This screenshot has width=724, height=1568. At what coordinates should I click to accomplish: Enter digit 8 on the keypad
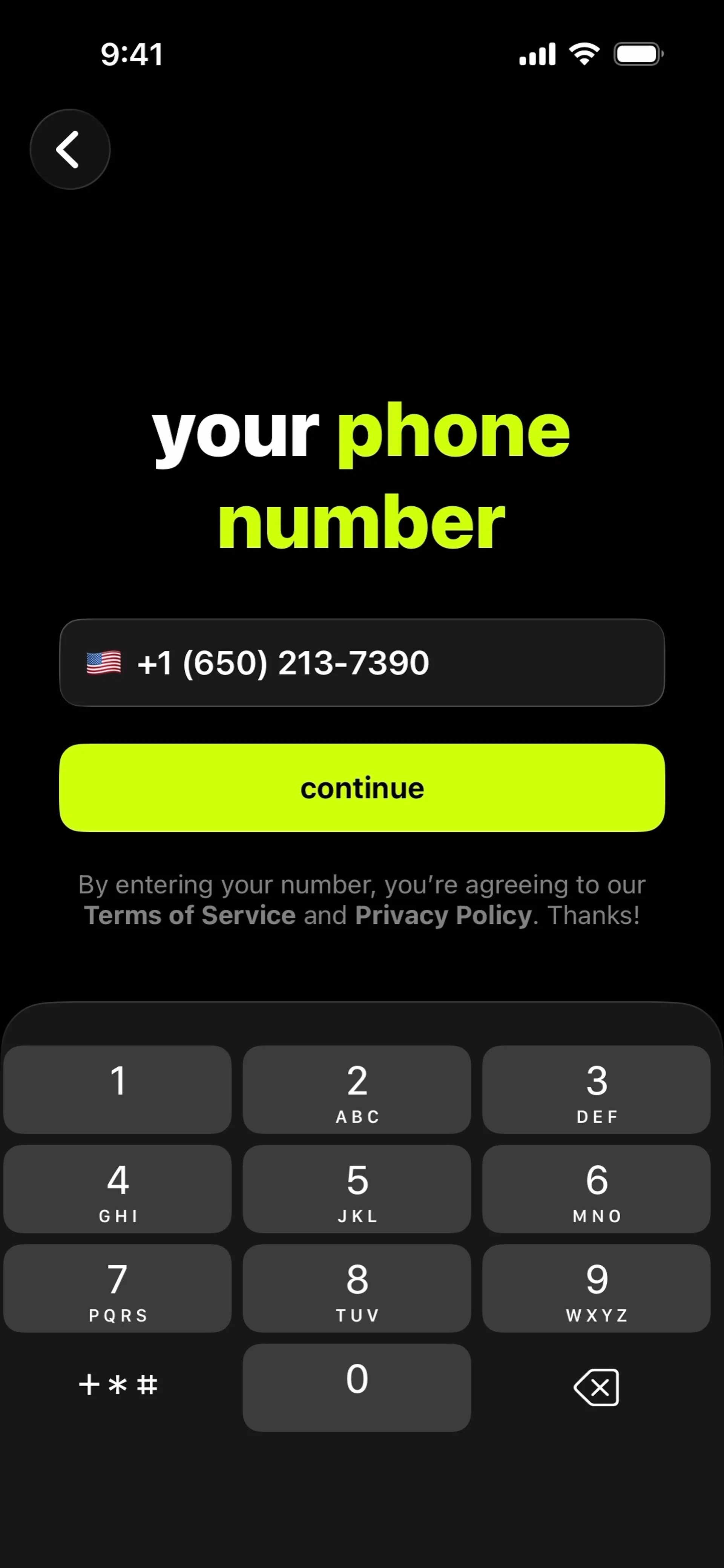pyautogui.click(x=357, y=1288)
